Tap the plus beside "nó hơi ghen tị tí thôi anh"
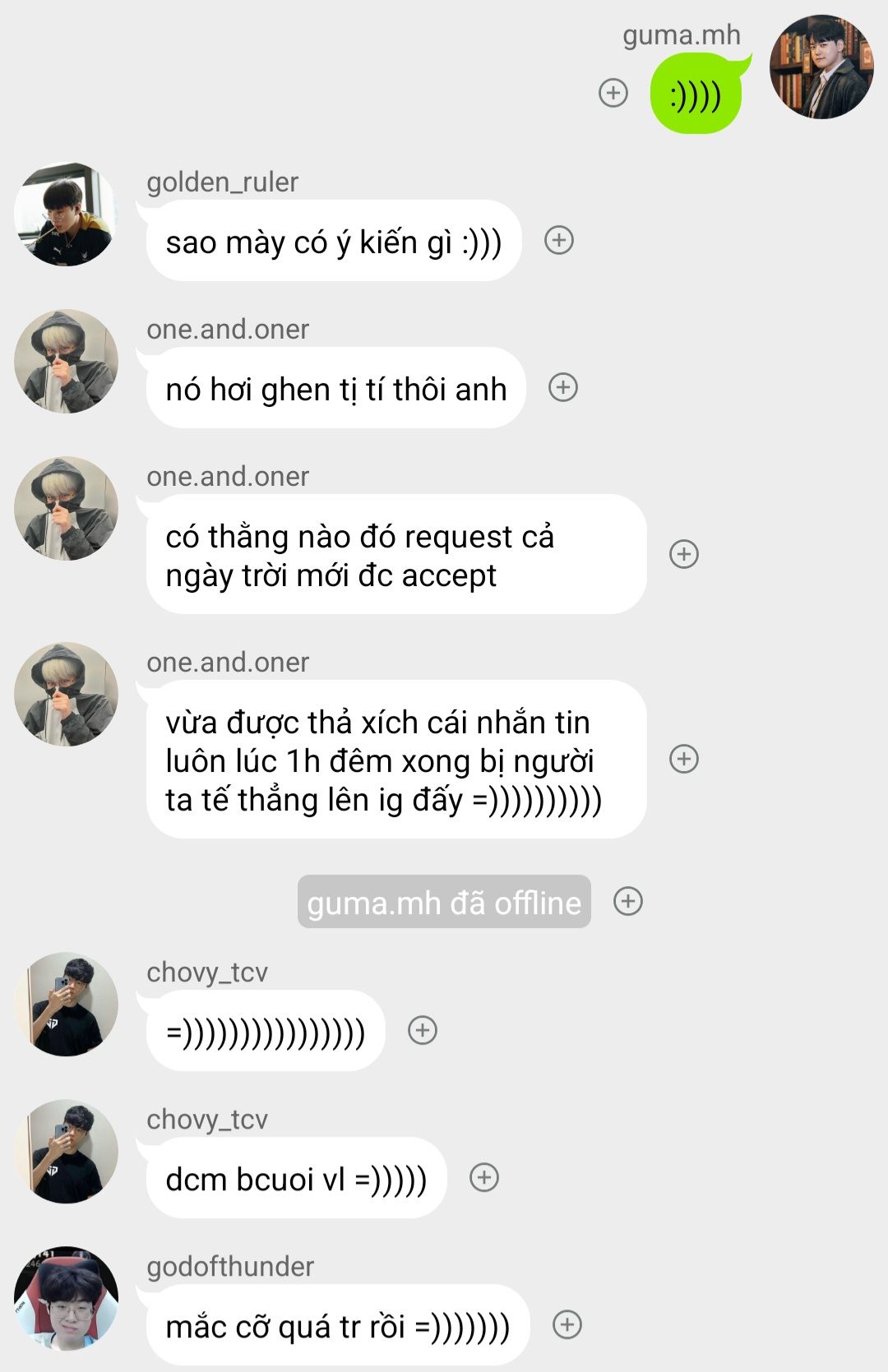The width and height of the screenshot is (888, 1372). click(x=563, y=387)
